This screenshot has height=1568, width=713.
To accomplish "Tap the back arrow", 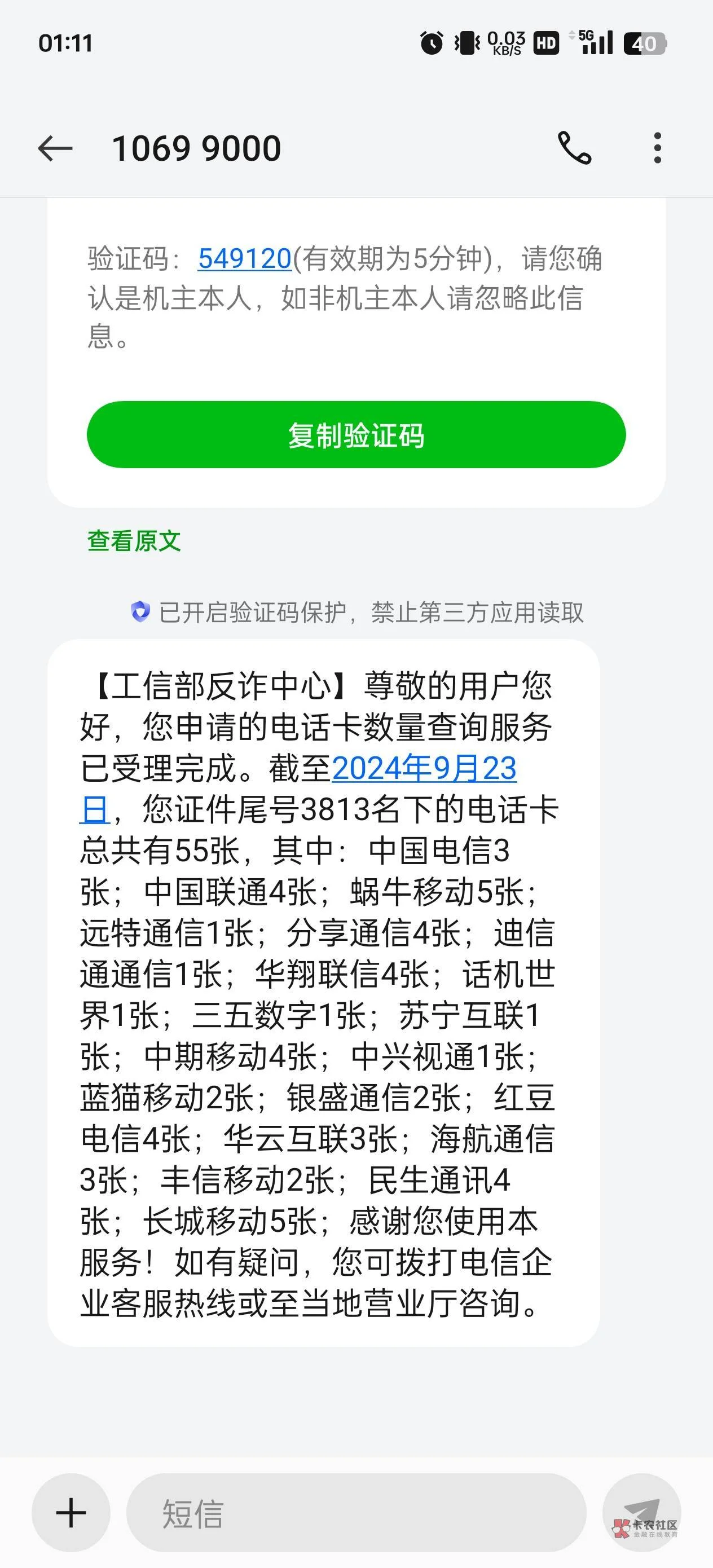I will (57, 147).
